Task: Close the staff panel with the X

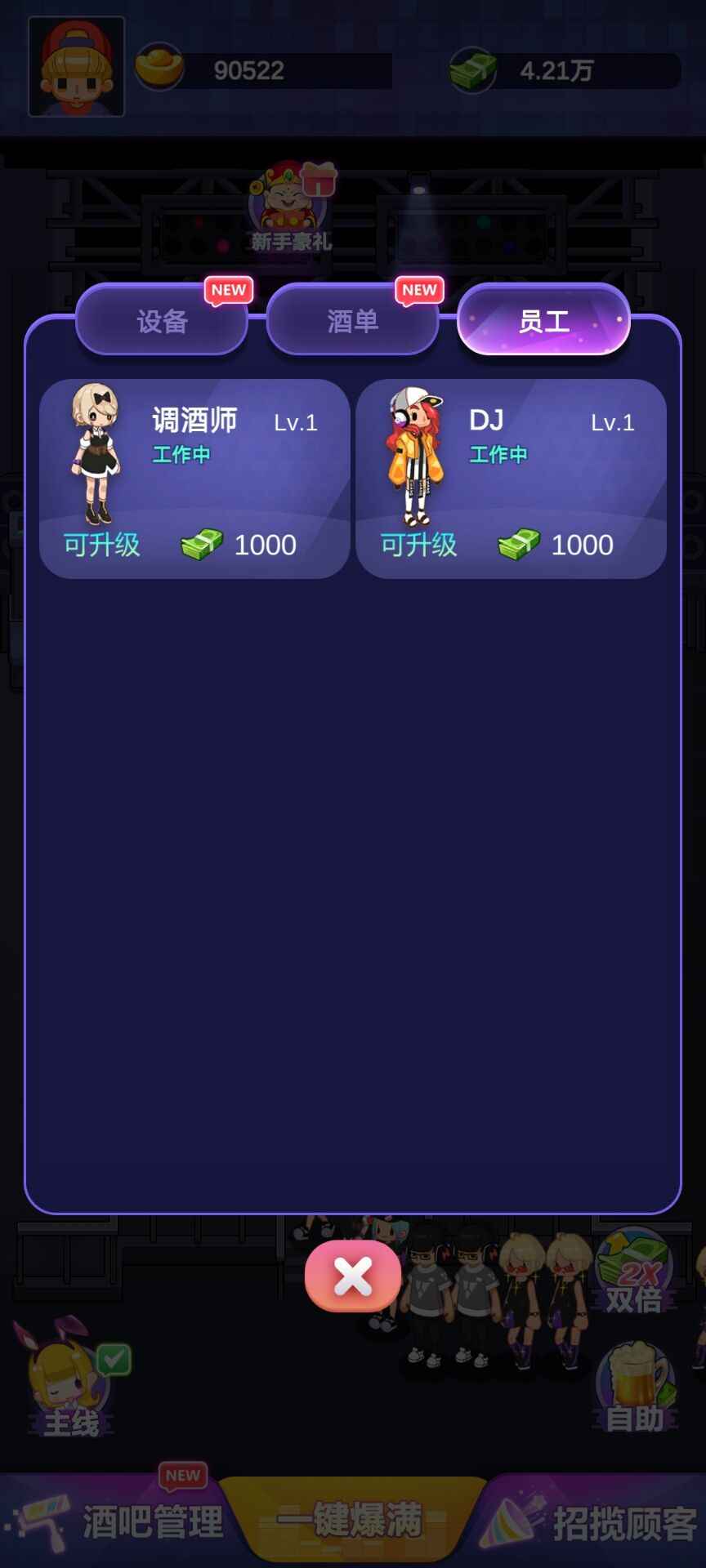Action: click(353, 1276)
